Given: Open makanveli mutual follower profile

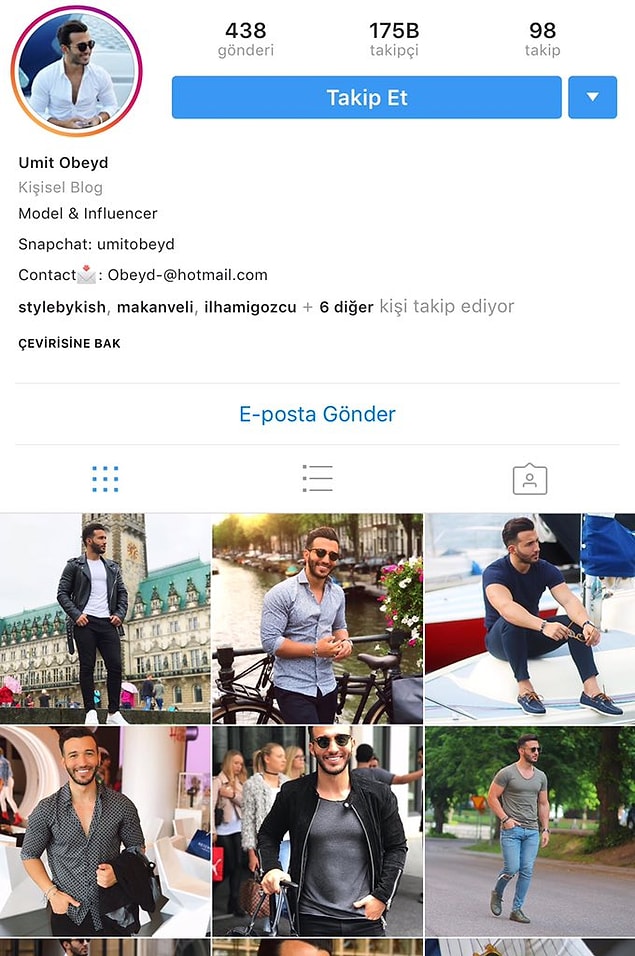Looking at the screenshot, I should pyautogui.click(x=154, y=307).
